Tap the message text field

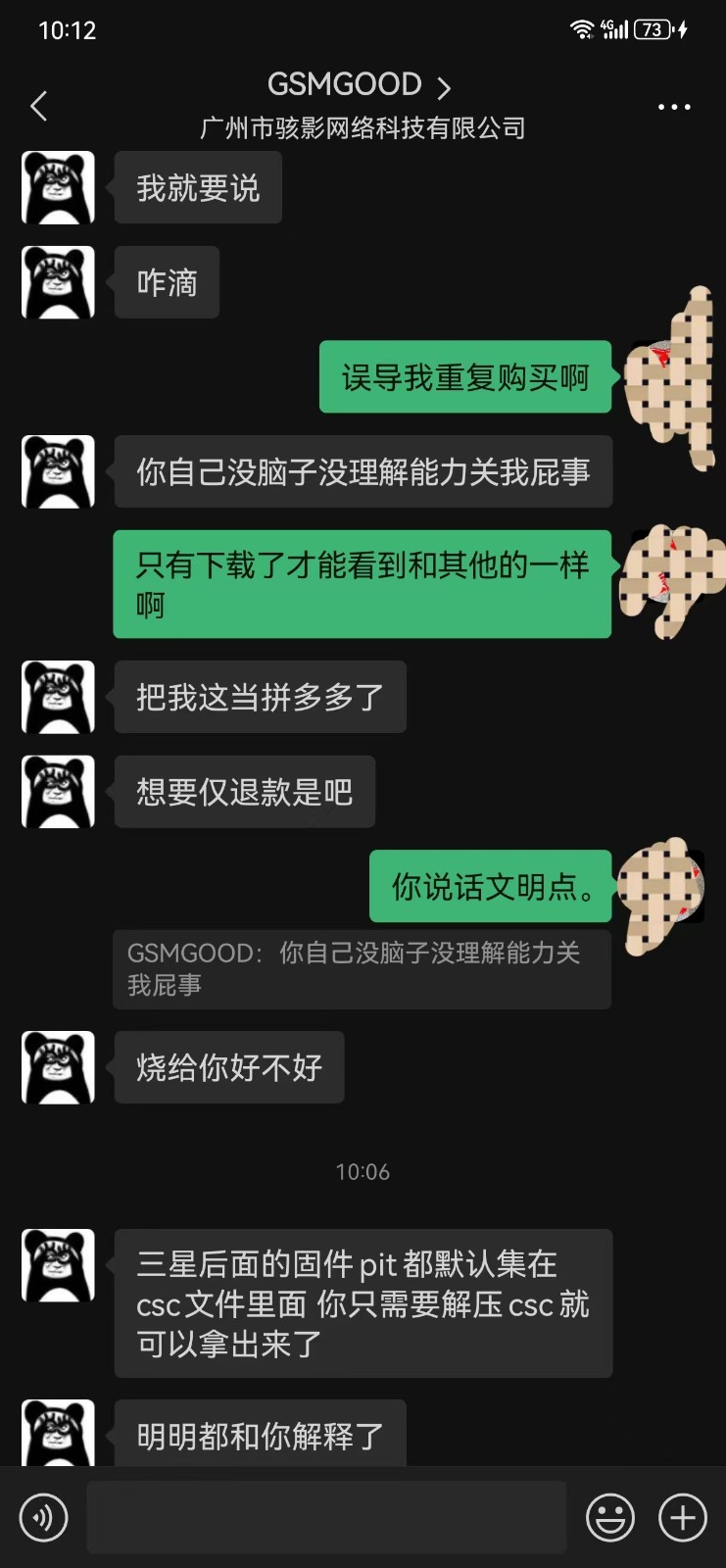pos(326,1518)
